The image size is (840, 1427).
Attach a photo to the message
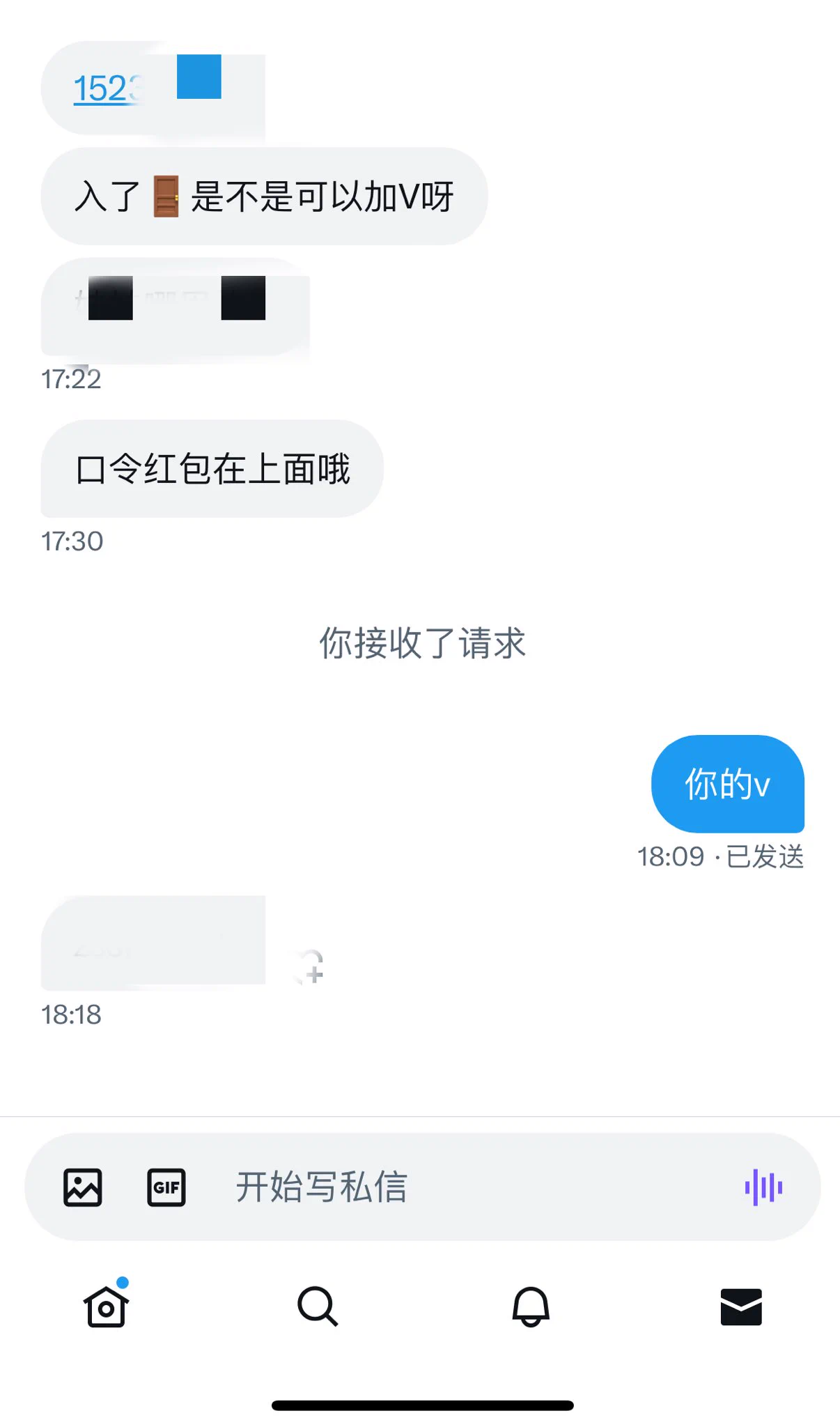[x=83, y=1187]
